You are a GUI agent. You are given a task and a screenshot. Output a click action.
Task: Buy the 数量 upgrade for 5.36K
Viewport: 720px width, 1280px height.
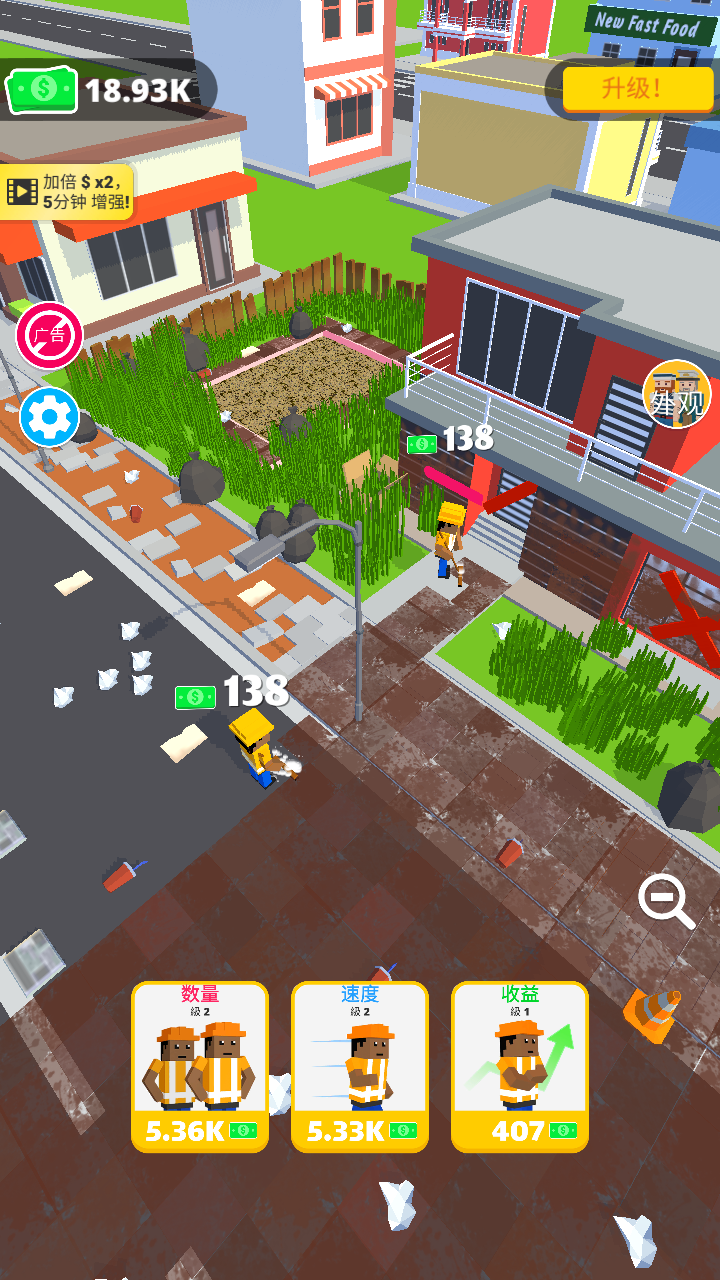coord(200,1065)
